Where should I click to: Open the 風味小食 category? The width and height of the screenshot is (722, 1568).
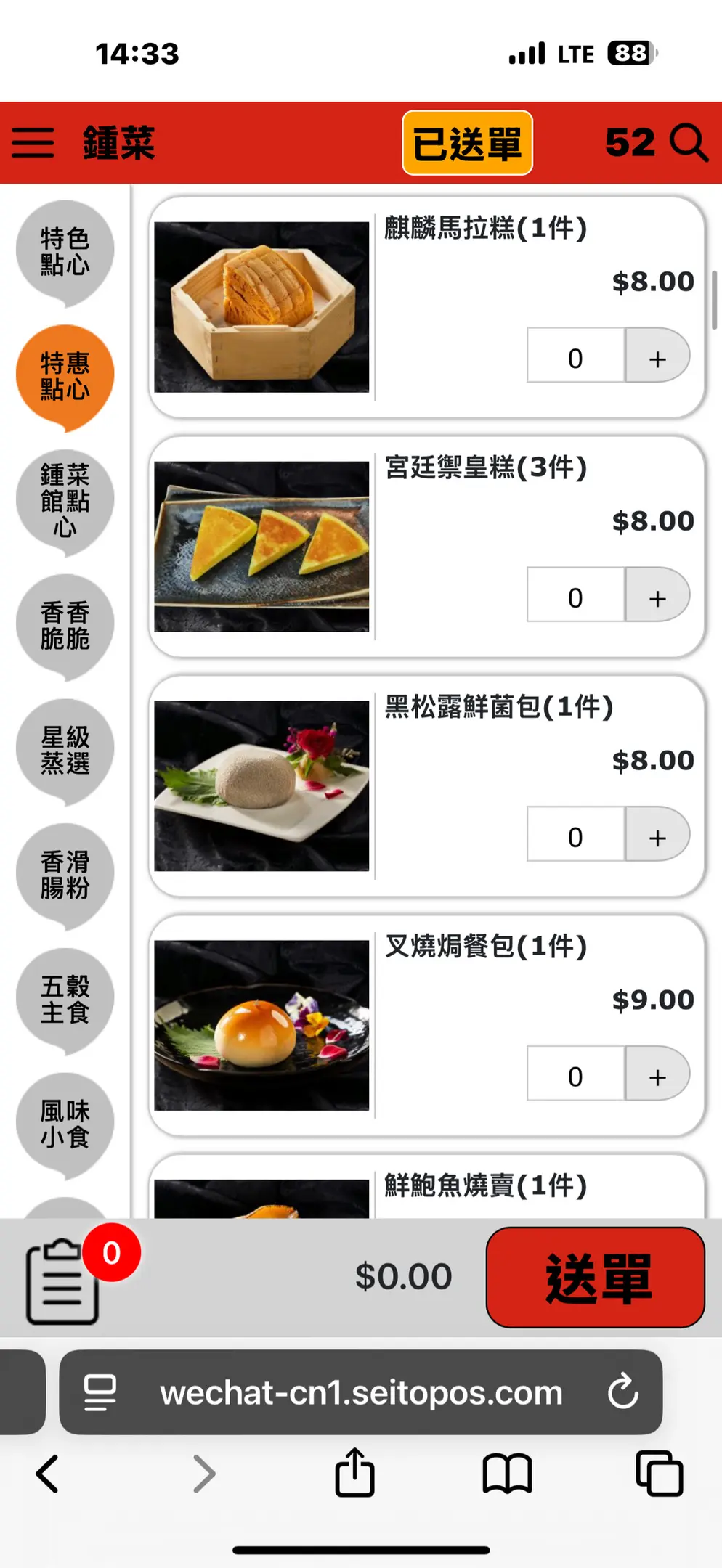[65, 1124]
